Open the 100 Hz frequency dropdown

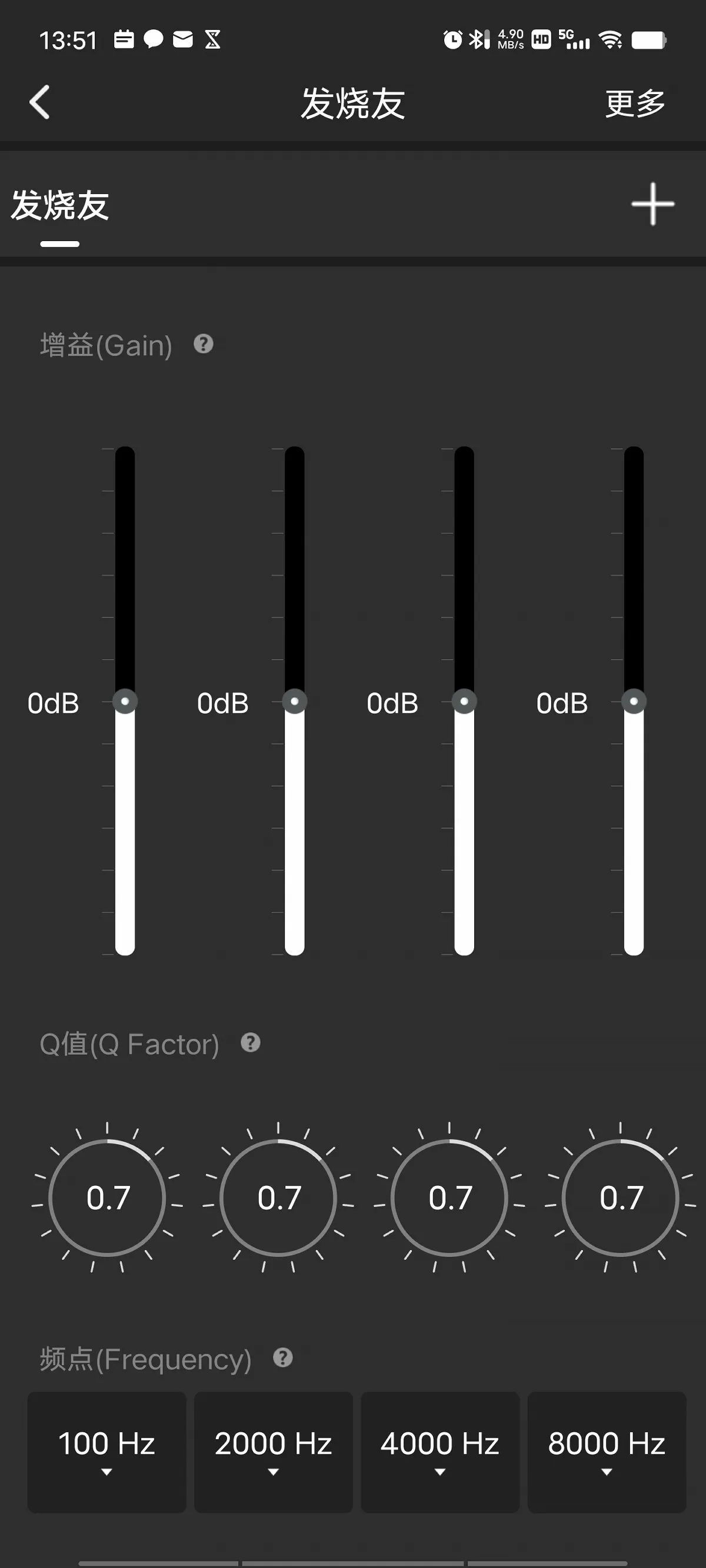click(x=106, y=1452)
